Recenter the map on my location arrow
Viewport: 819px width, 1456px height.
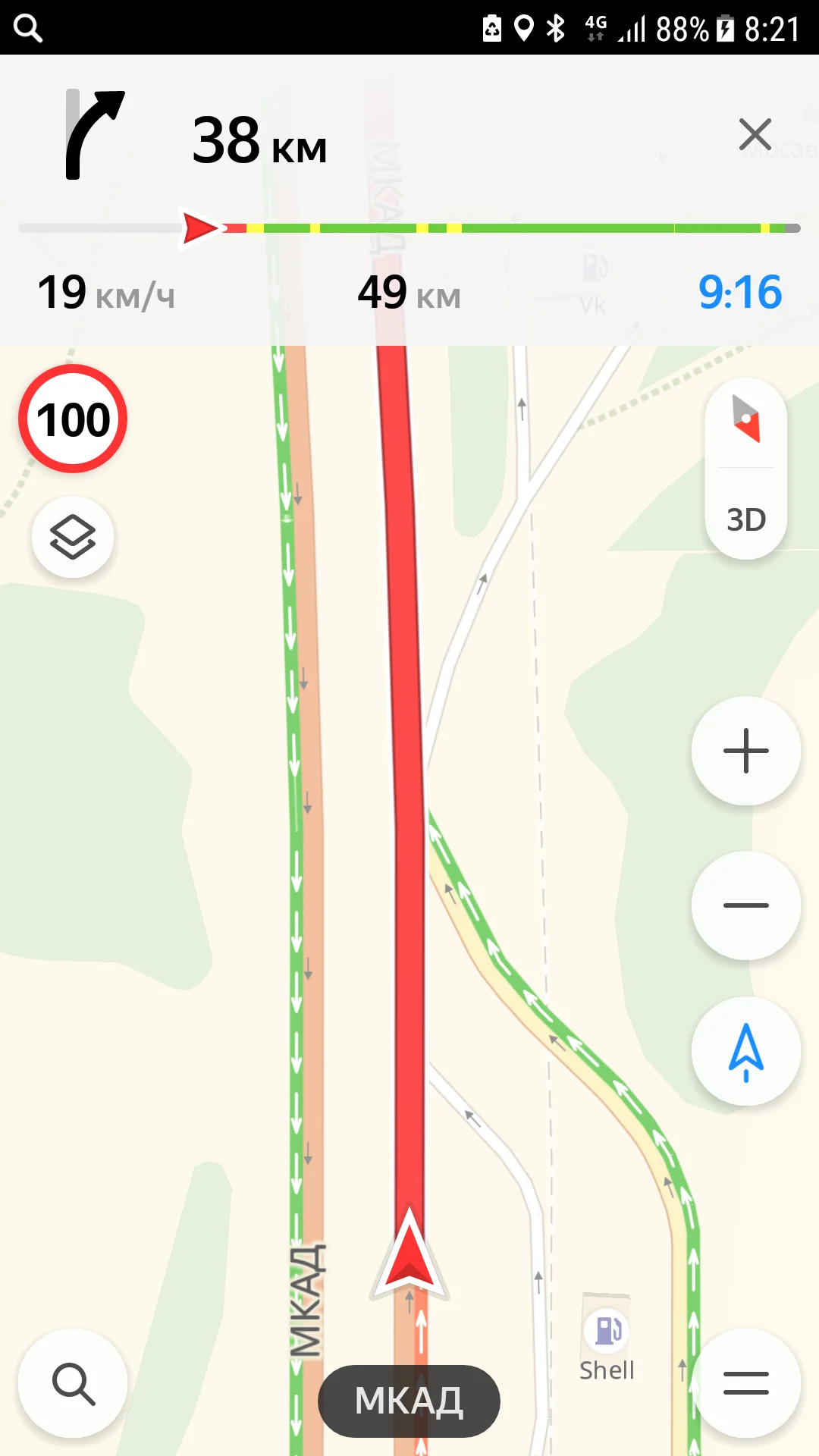(x=746, y=1052)
